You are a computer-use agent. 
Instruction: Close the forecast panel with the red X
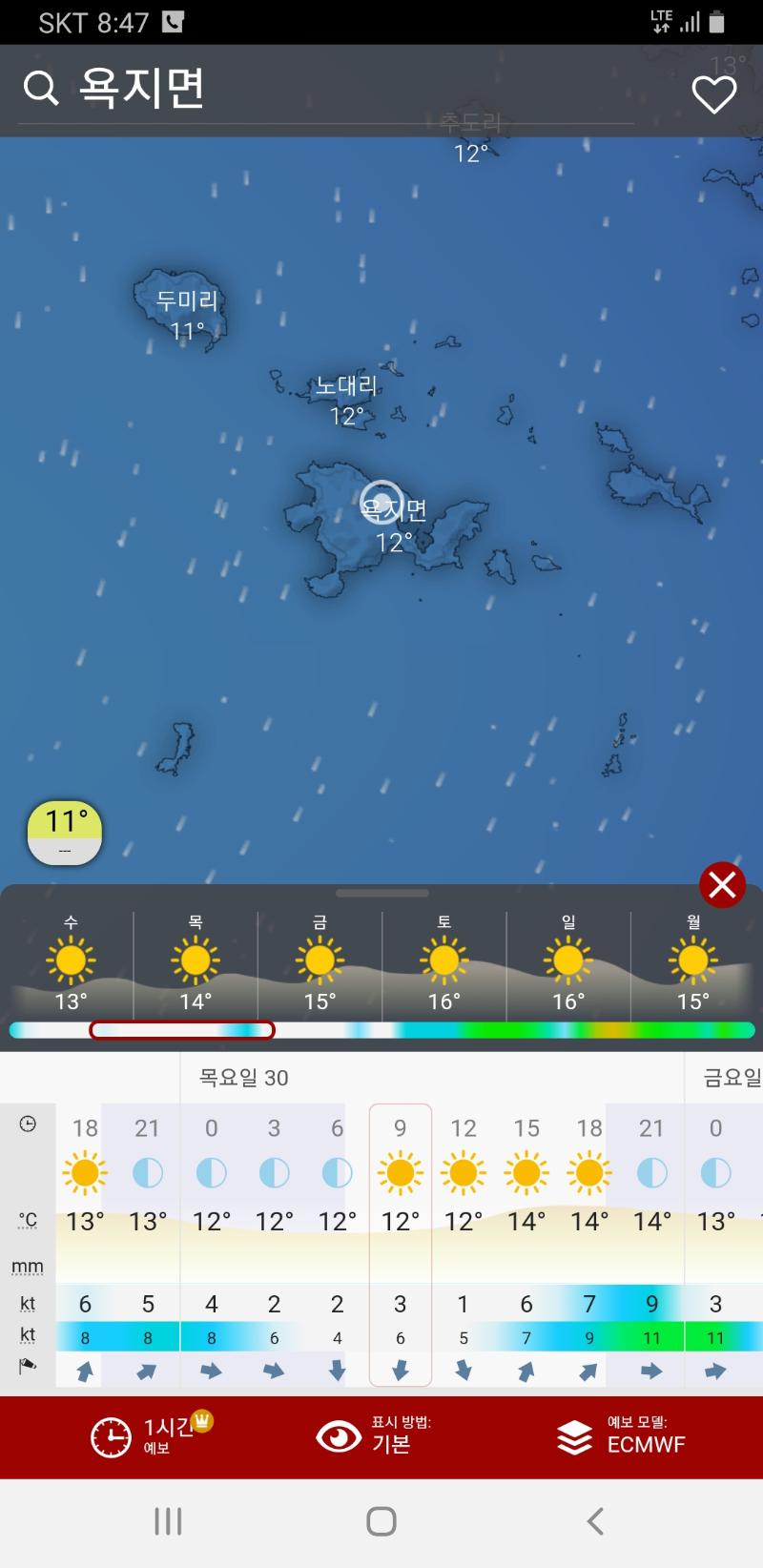(722, 885)
